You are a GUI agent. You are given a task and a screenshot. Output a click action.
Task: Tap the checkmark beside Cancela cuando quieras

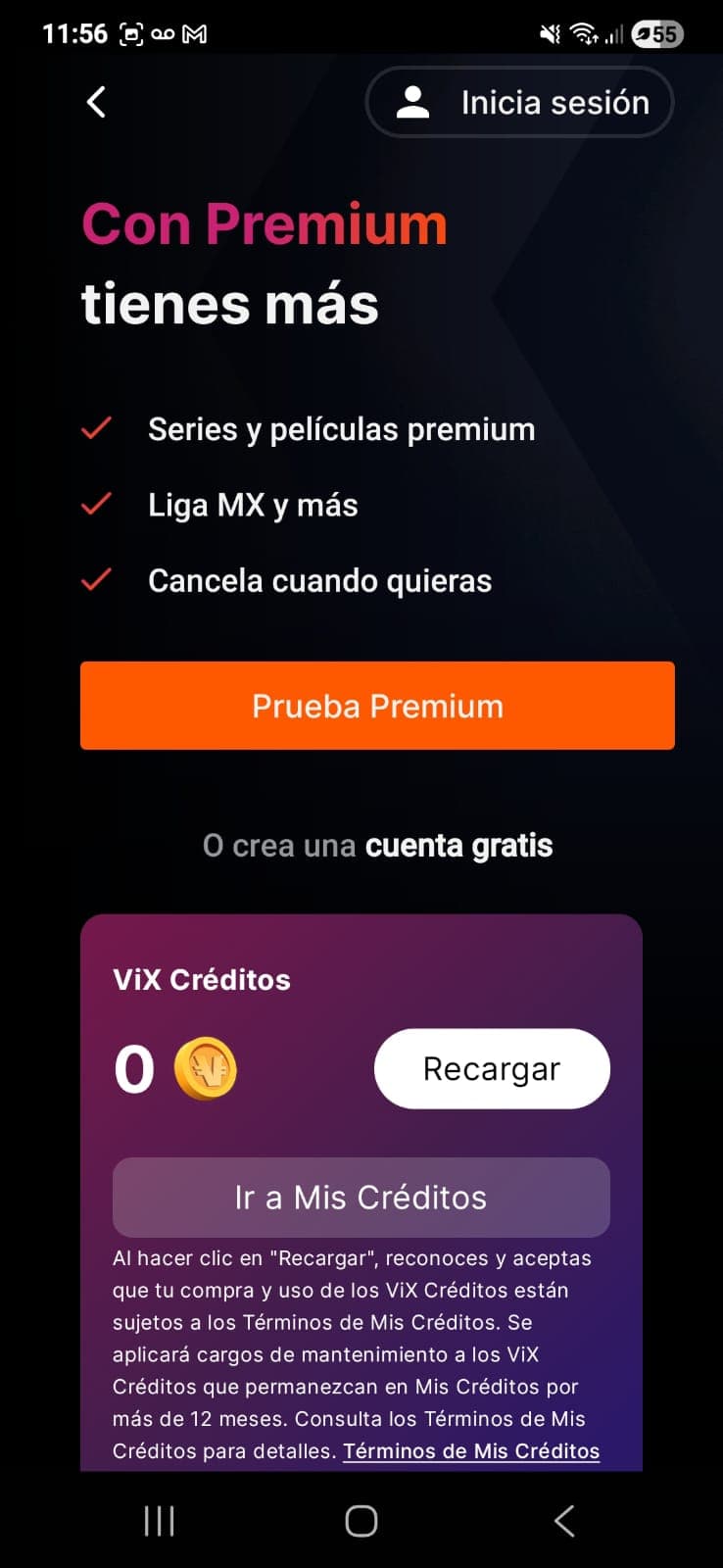pos(95,579)
